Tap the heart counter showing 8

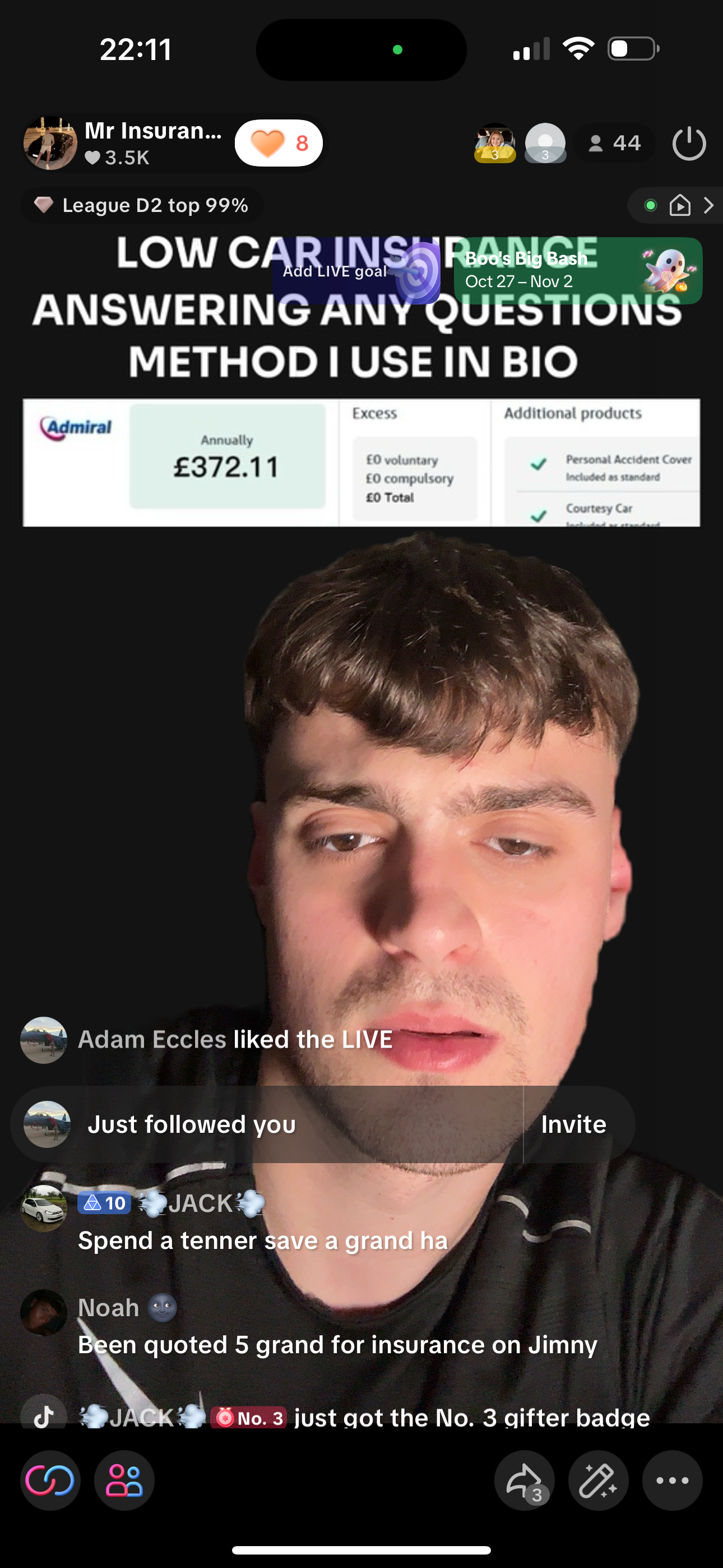279,144
